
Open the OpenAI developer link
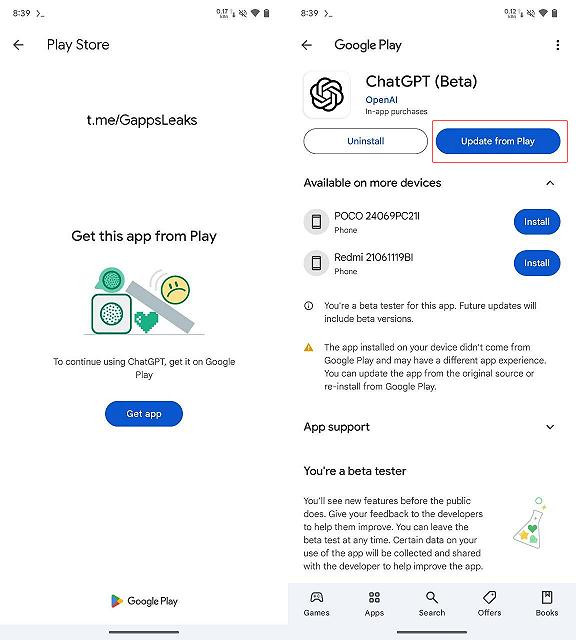coord(381,100)
